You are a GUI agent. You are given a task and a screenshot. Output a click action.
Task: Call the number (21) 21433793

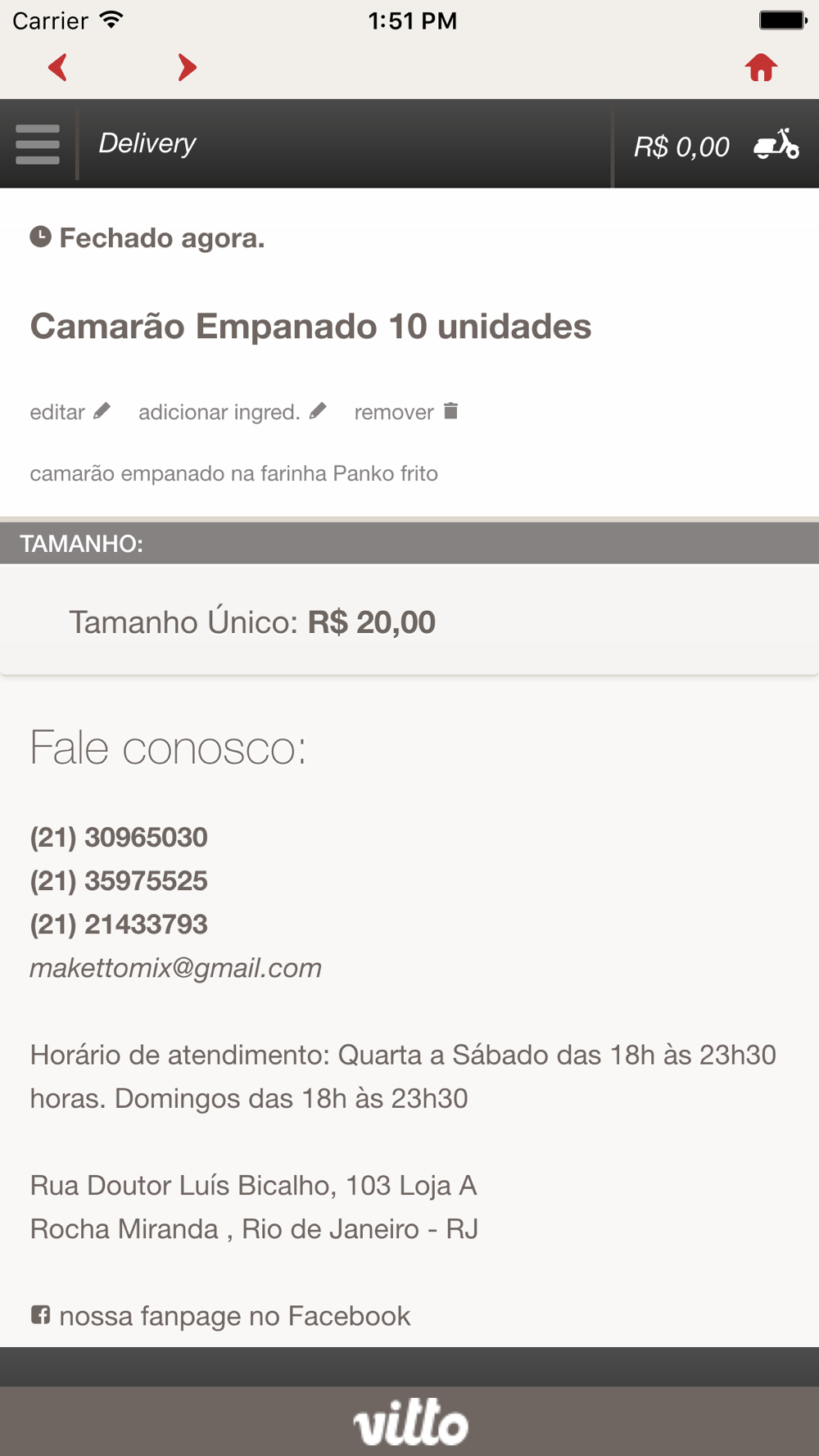coord(119,924)
